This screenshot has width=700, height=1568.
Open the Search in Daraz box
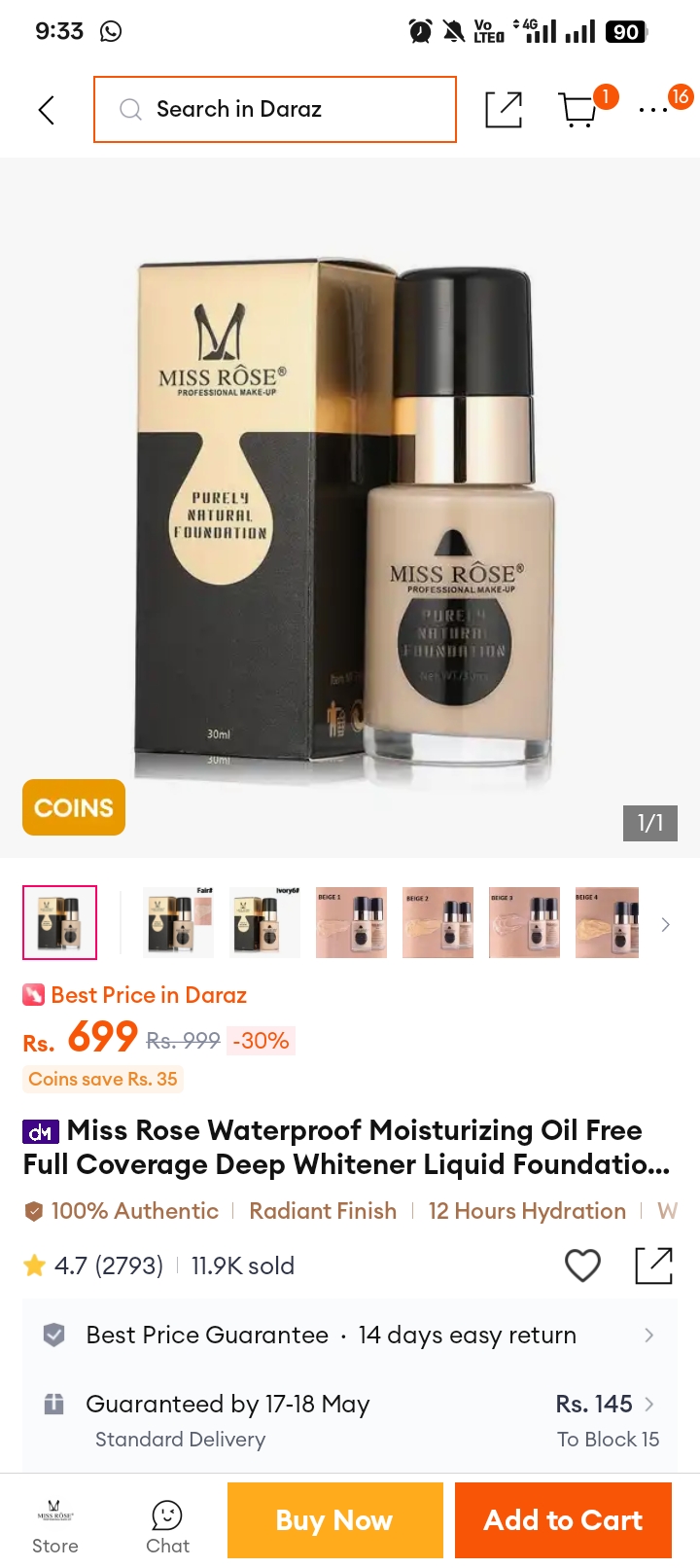275,109
